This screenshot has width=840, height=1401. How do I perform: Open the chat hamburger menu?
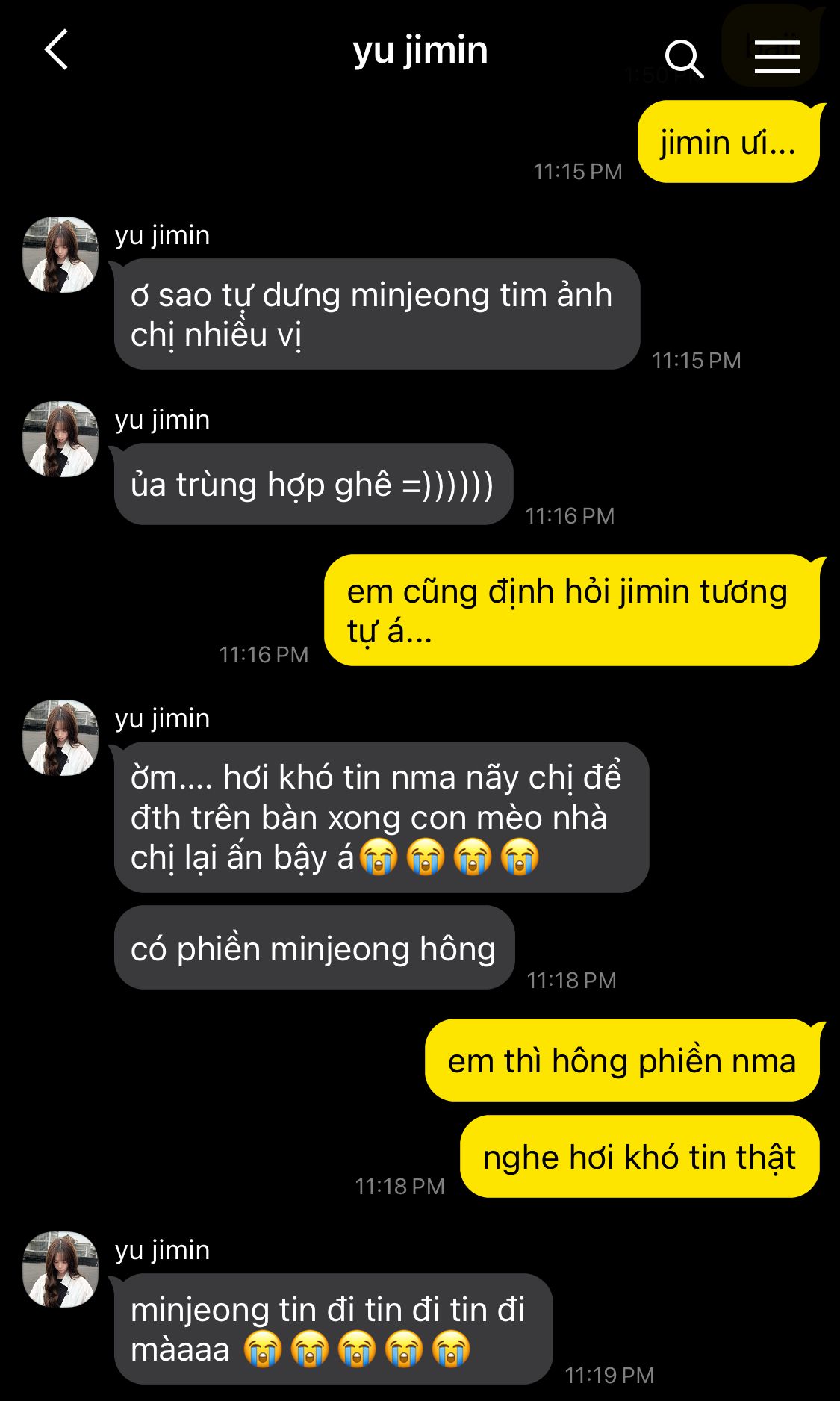click(x=777, y=57)
